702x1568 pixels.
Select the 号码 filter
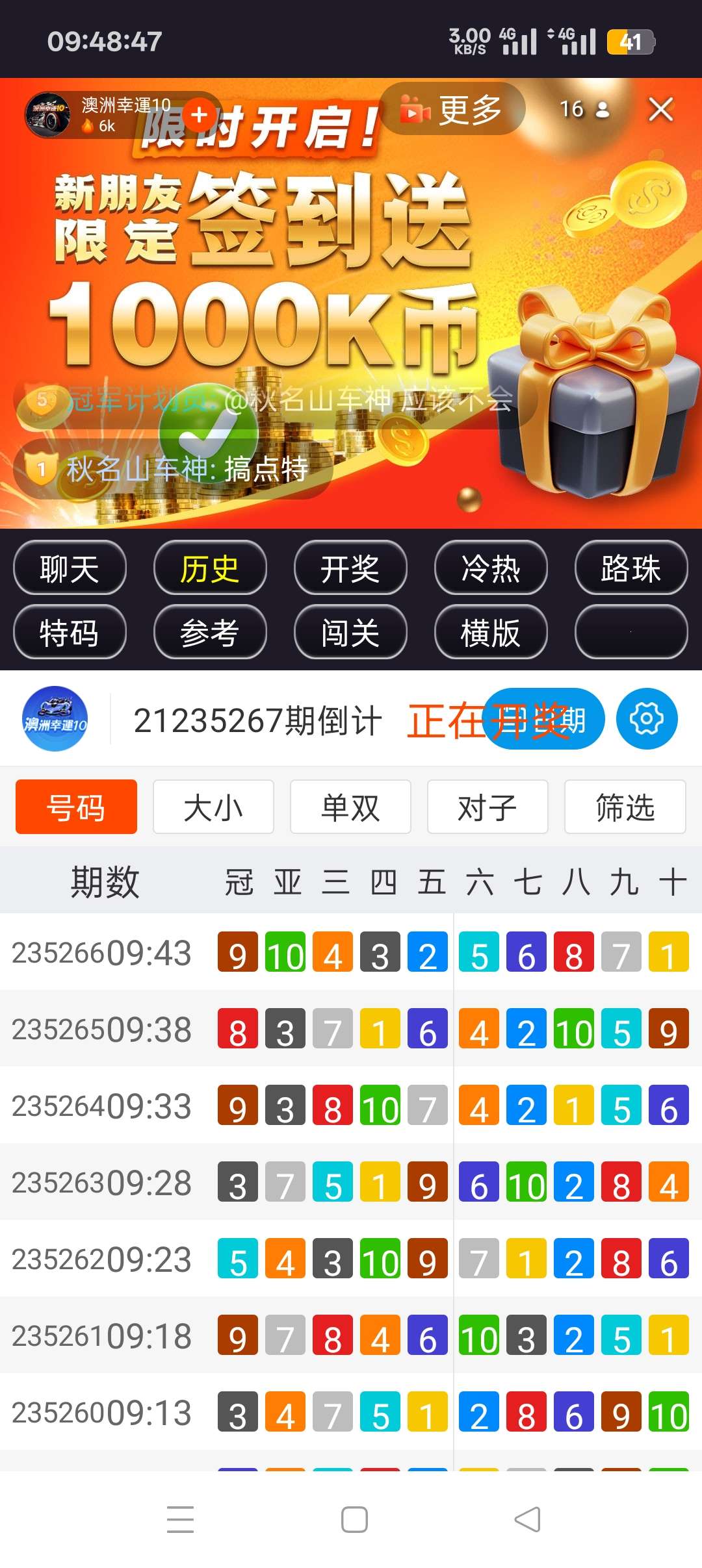[76, 807]
